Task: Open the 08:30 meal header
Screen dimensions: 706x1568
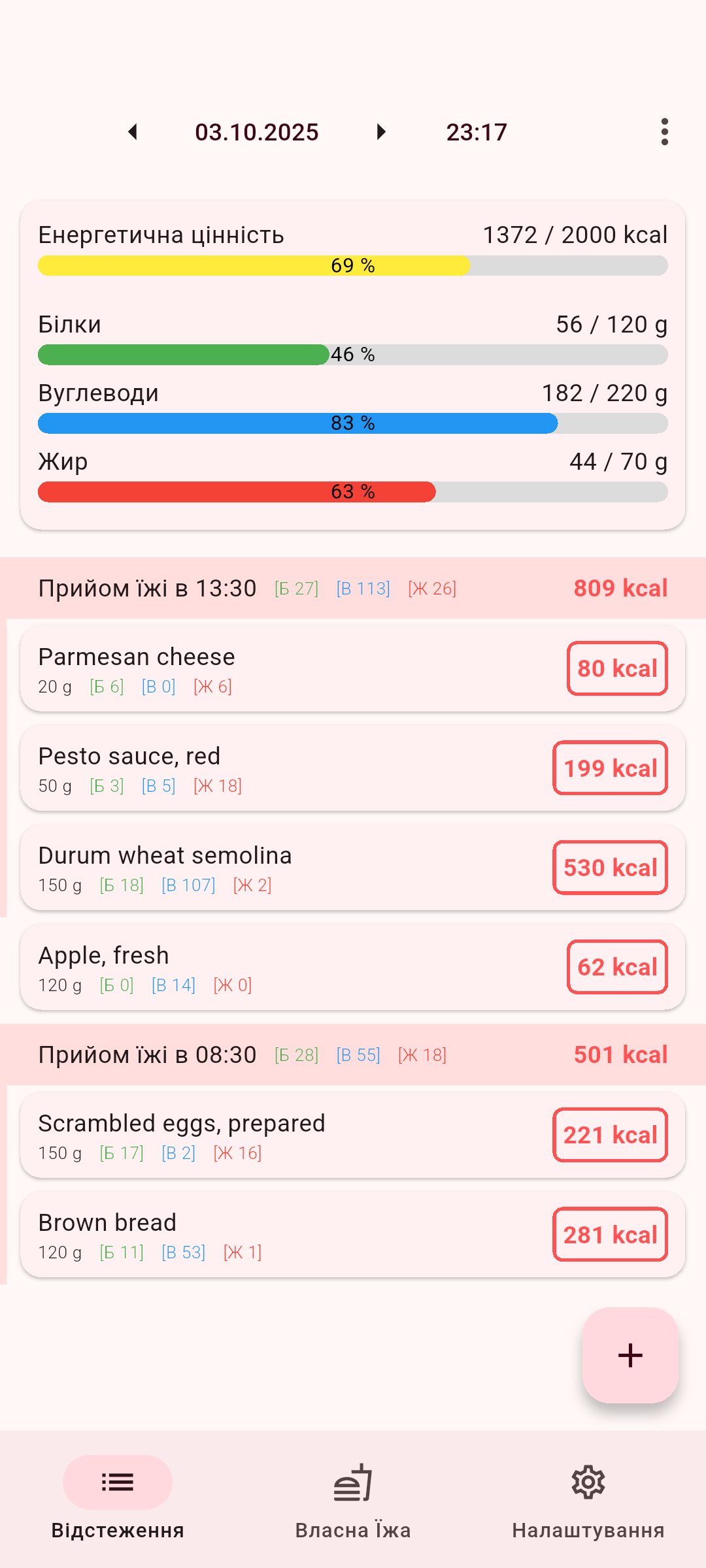Action: pyautogui.click(x=353, y=1054)
